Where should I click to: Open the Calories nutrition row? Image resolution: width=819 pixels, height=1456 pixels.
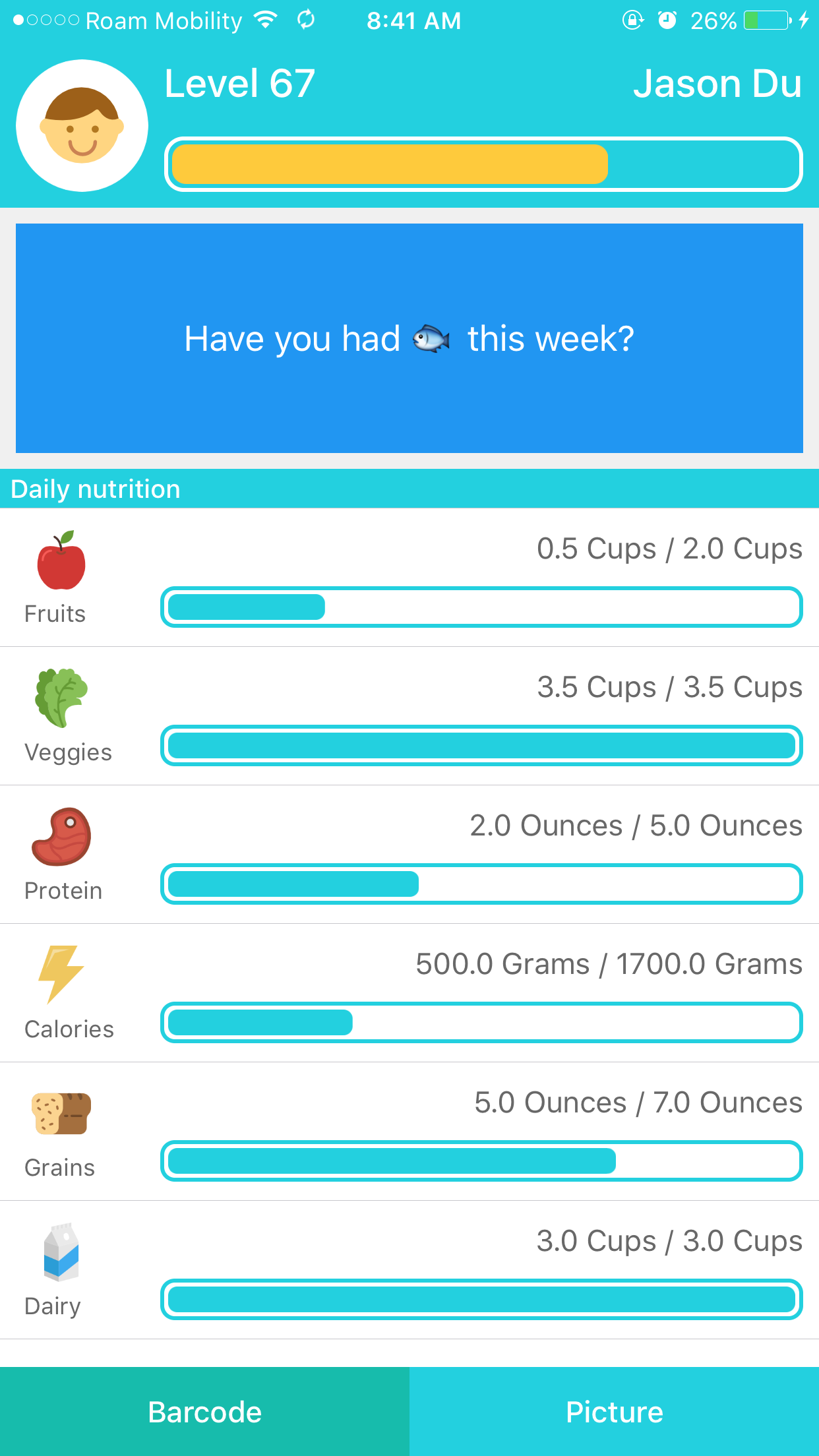coord(409,993)
